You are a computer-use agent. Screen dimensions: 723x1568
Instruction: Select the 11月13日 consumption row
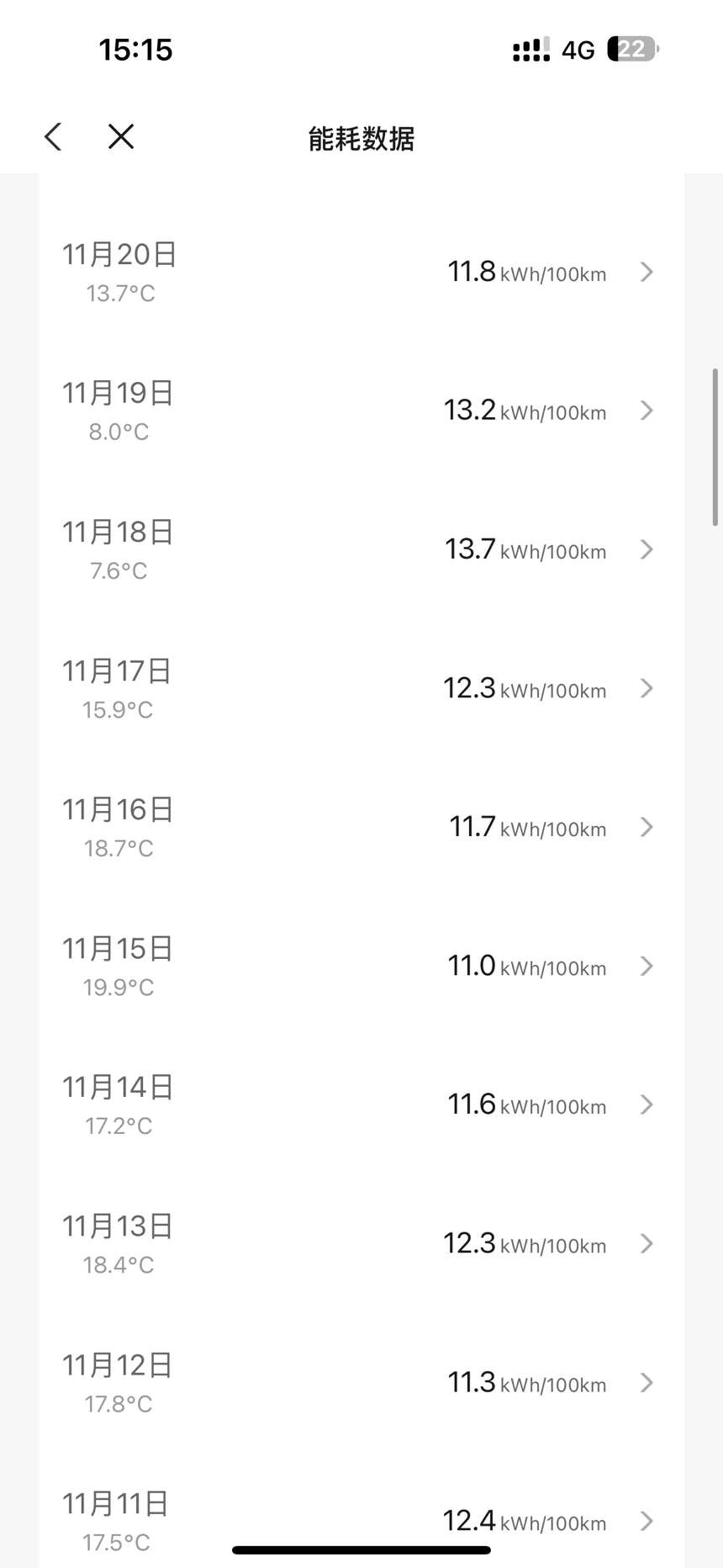361,1243
